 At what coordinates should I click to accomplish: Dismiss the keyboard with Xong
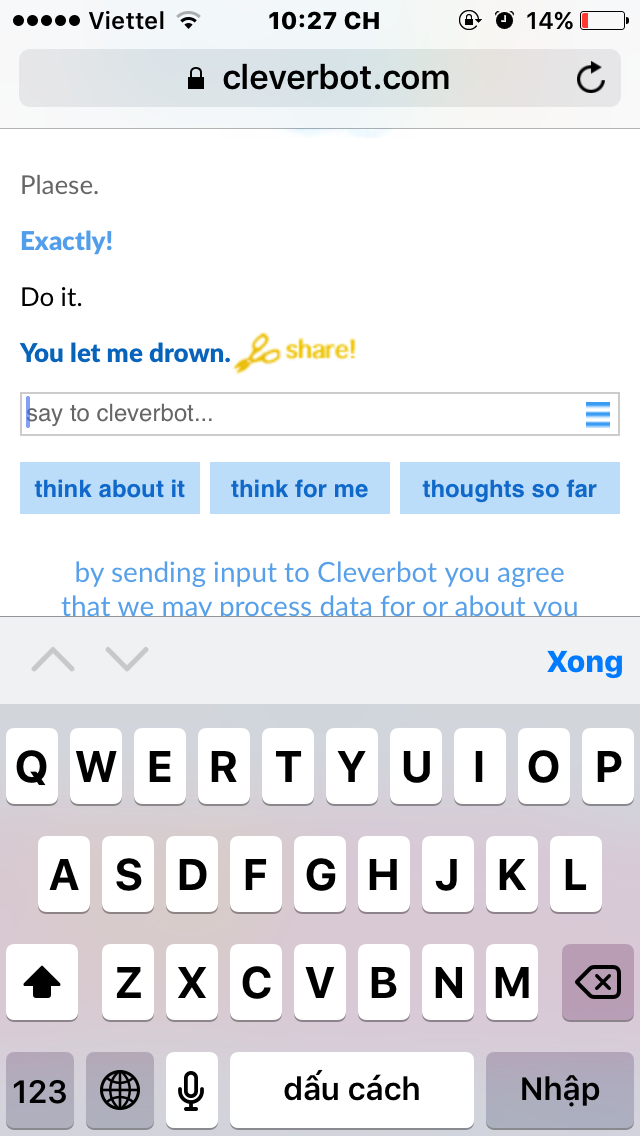584,661
